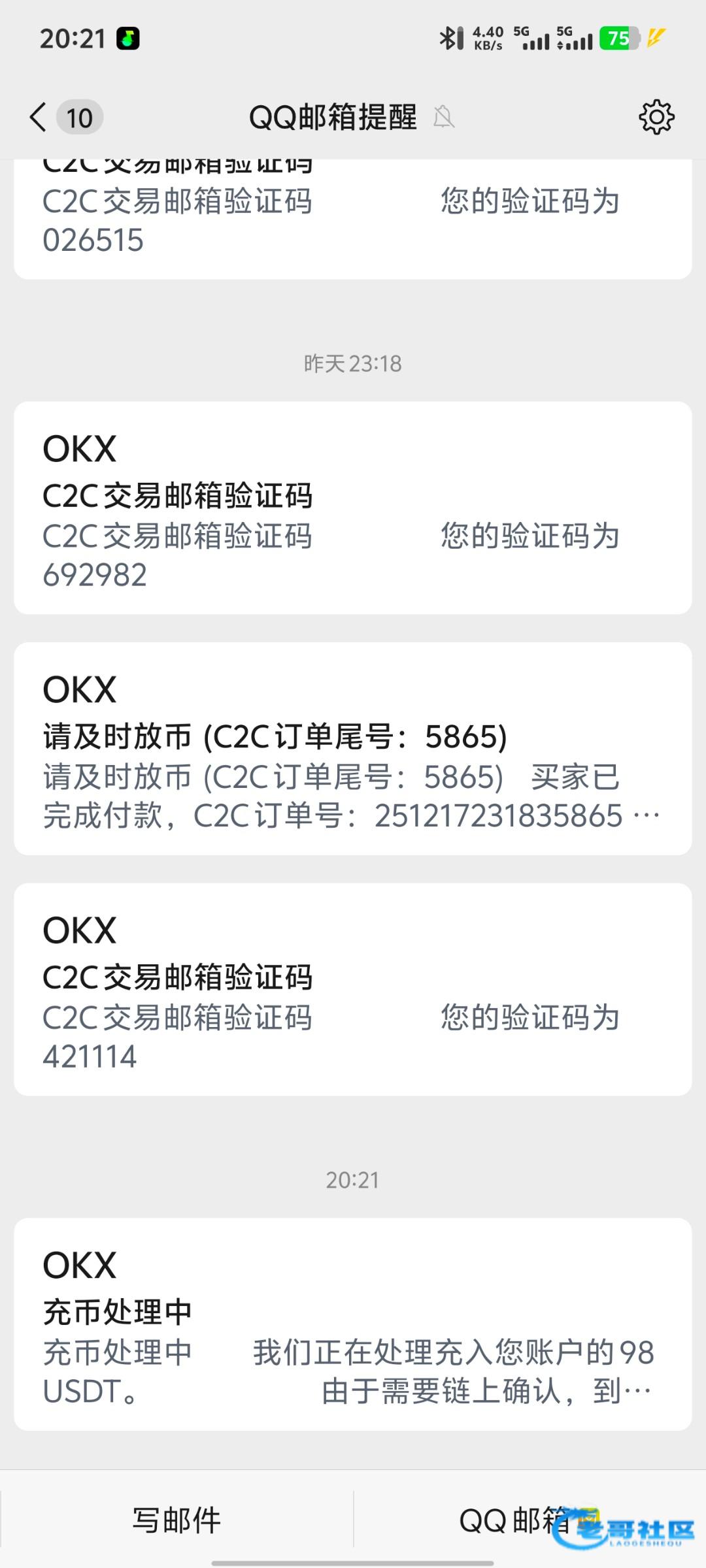
Task: Open OKX verification email with code 692982
Action: tap(353, 508)
